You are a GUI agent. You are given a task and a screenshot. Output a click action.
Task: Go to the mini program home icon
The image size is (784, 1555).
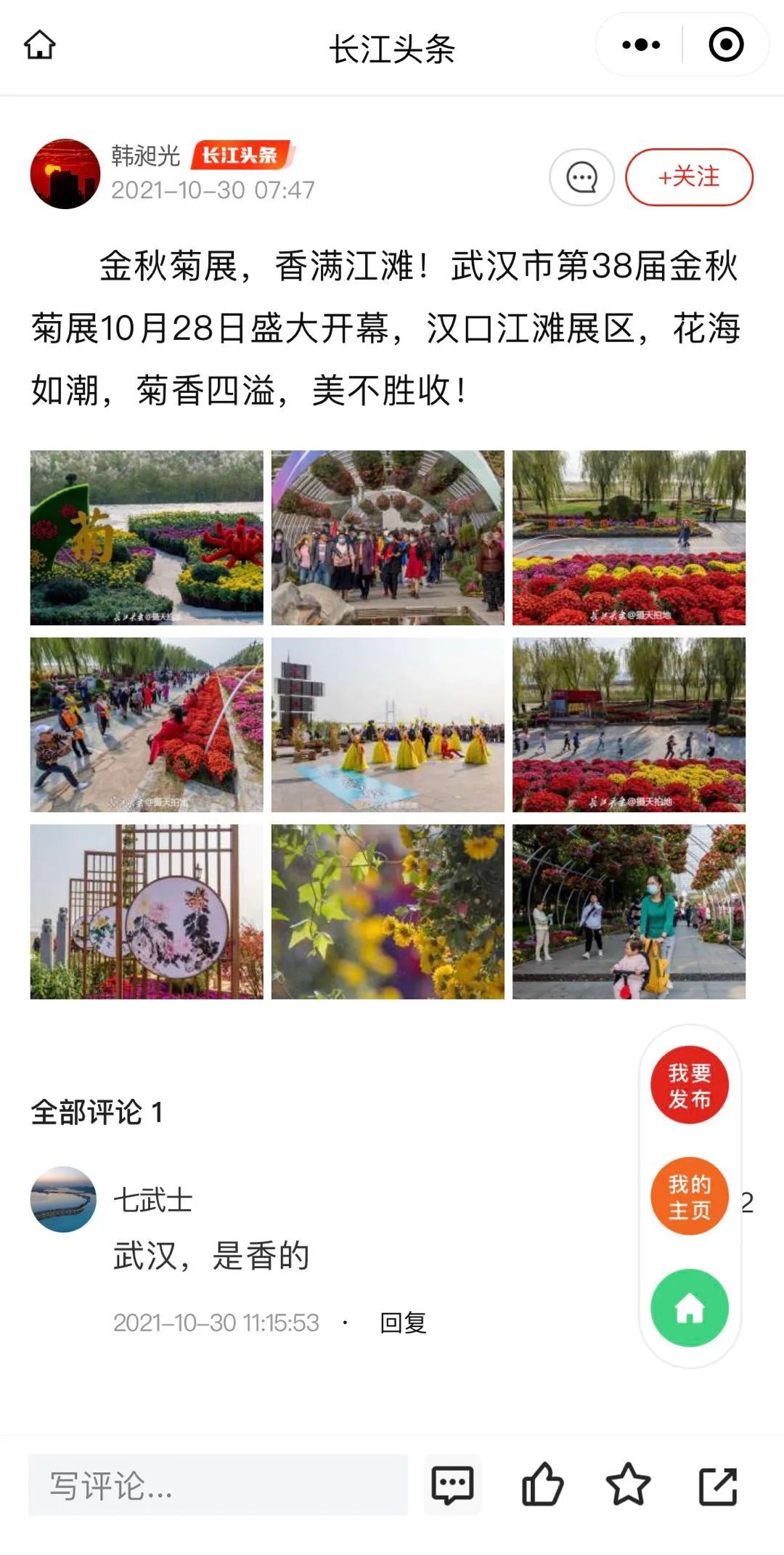[x=40, y=45]
